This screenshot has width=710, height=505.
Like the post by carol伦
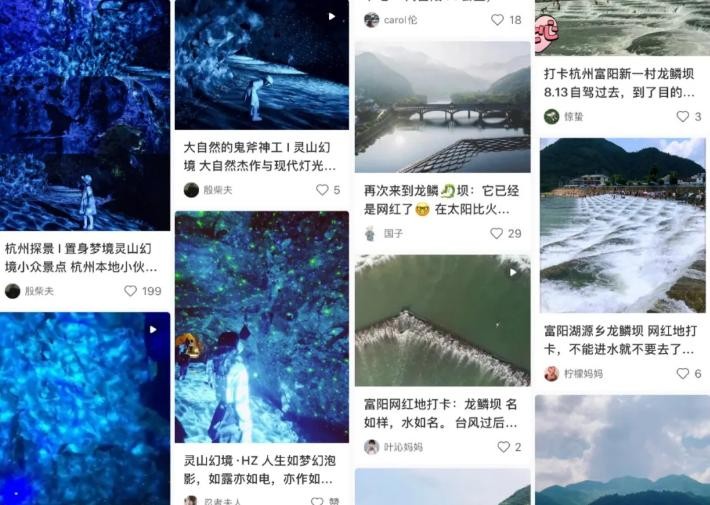point(497,20)
